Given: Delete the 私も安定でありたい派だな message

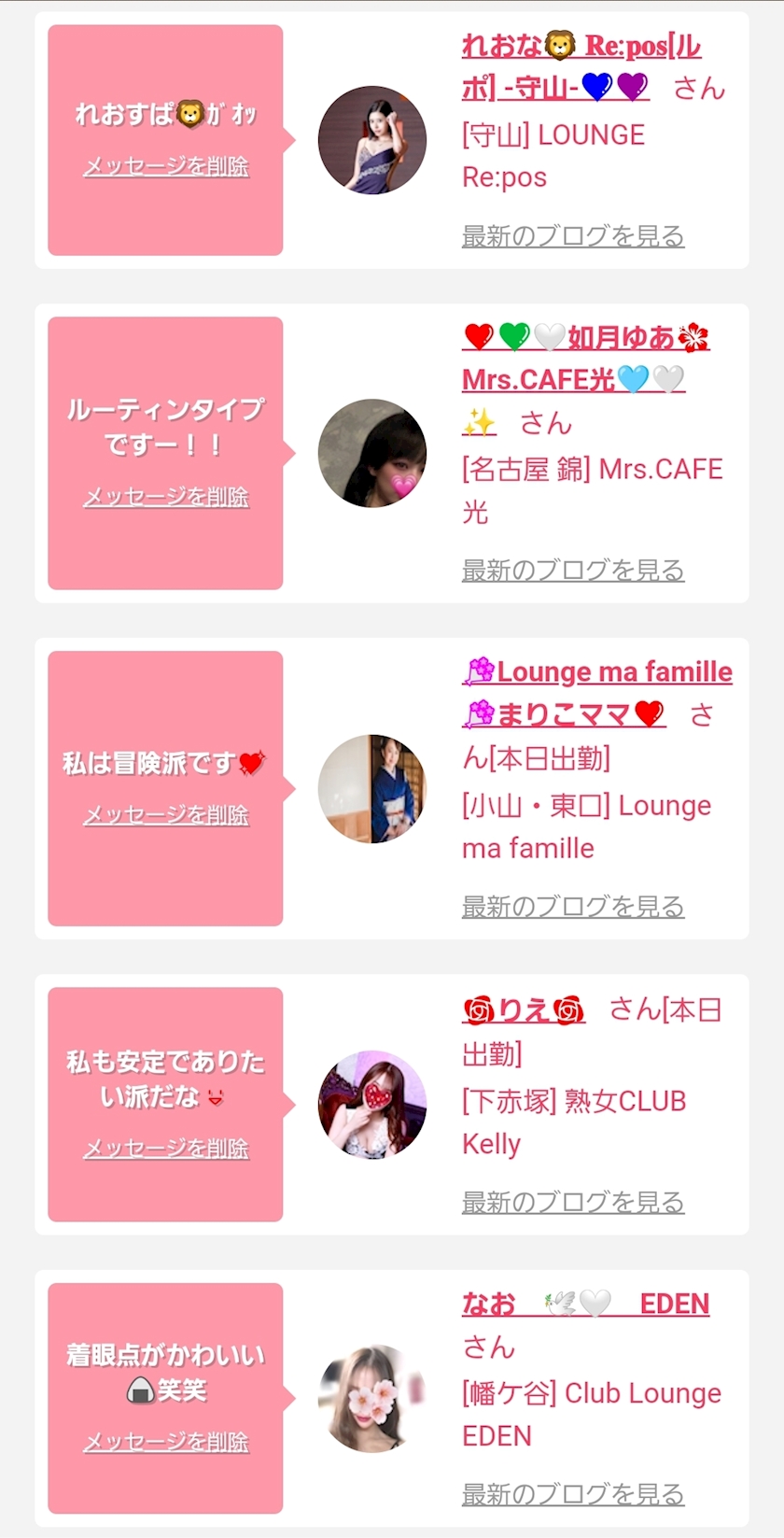Looking at the screenshot, I should (x=166, y=1149).
